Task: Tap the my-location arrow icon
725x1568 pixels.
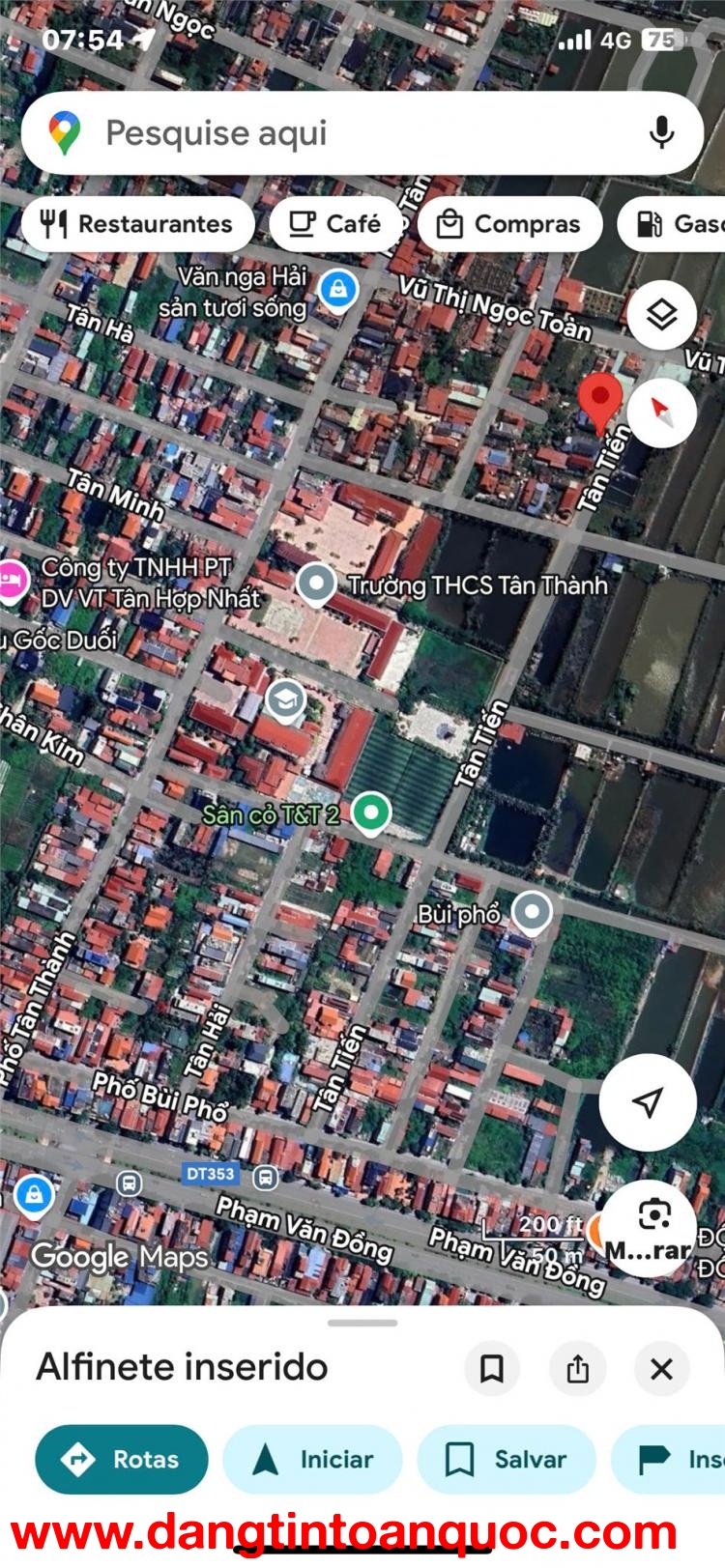Action: point(647,1102)
